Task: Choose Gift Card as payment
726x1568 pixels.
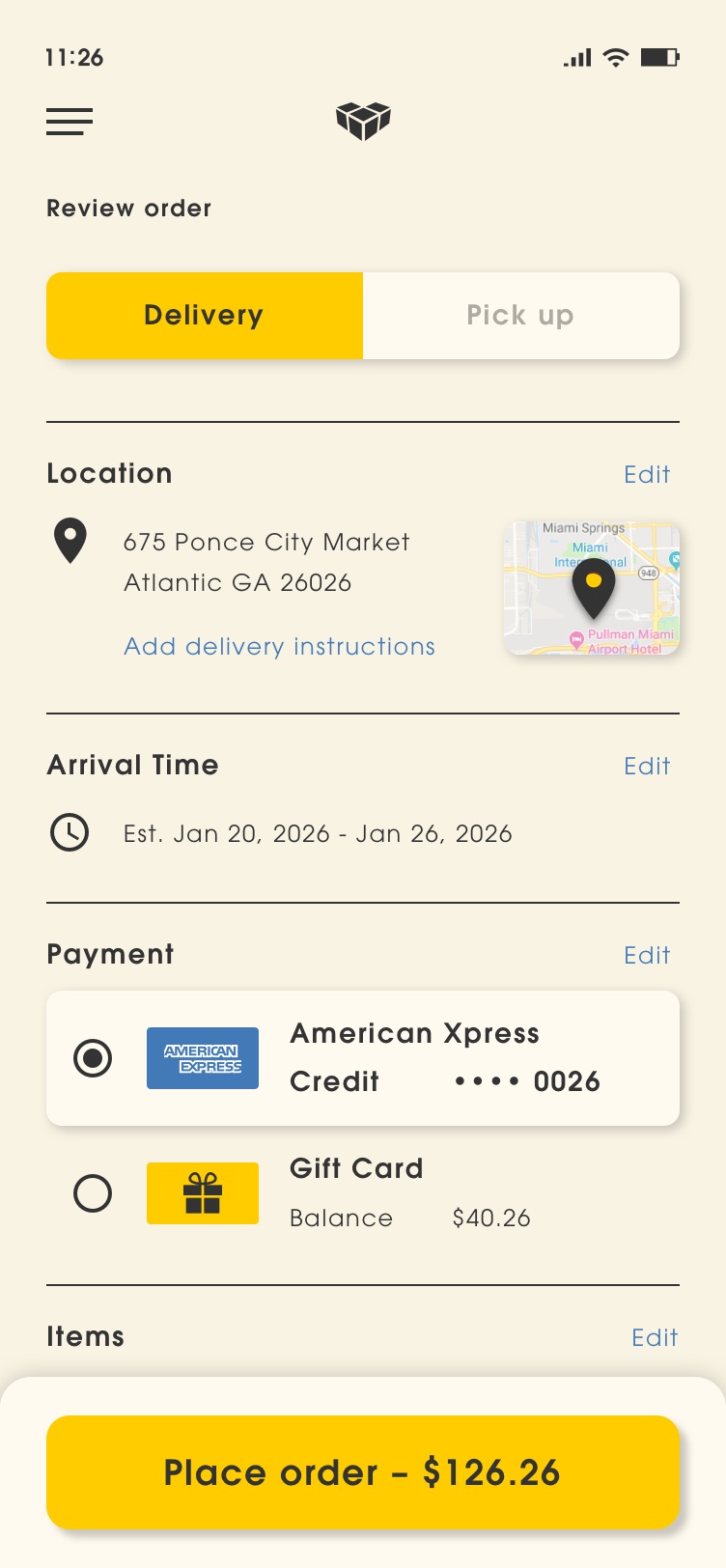Action: point(93,1193)
